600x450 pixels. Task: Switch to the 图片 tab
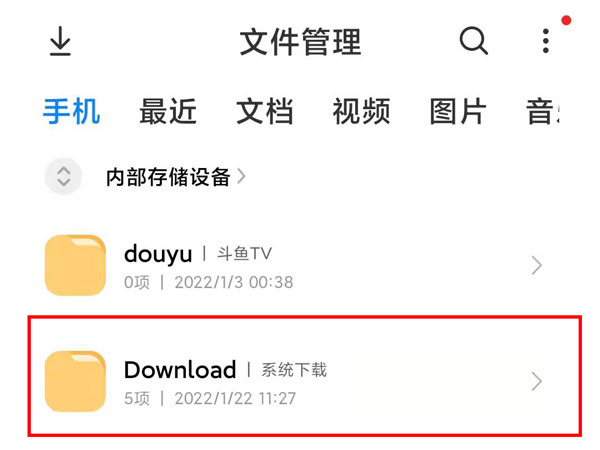tap(457, 111)
